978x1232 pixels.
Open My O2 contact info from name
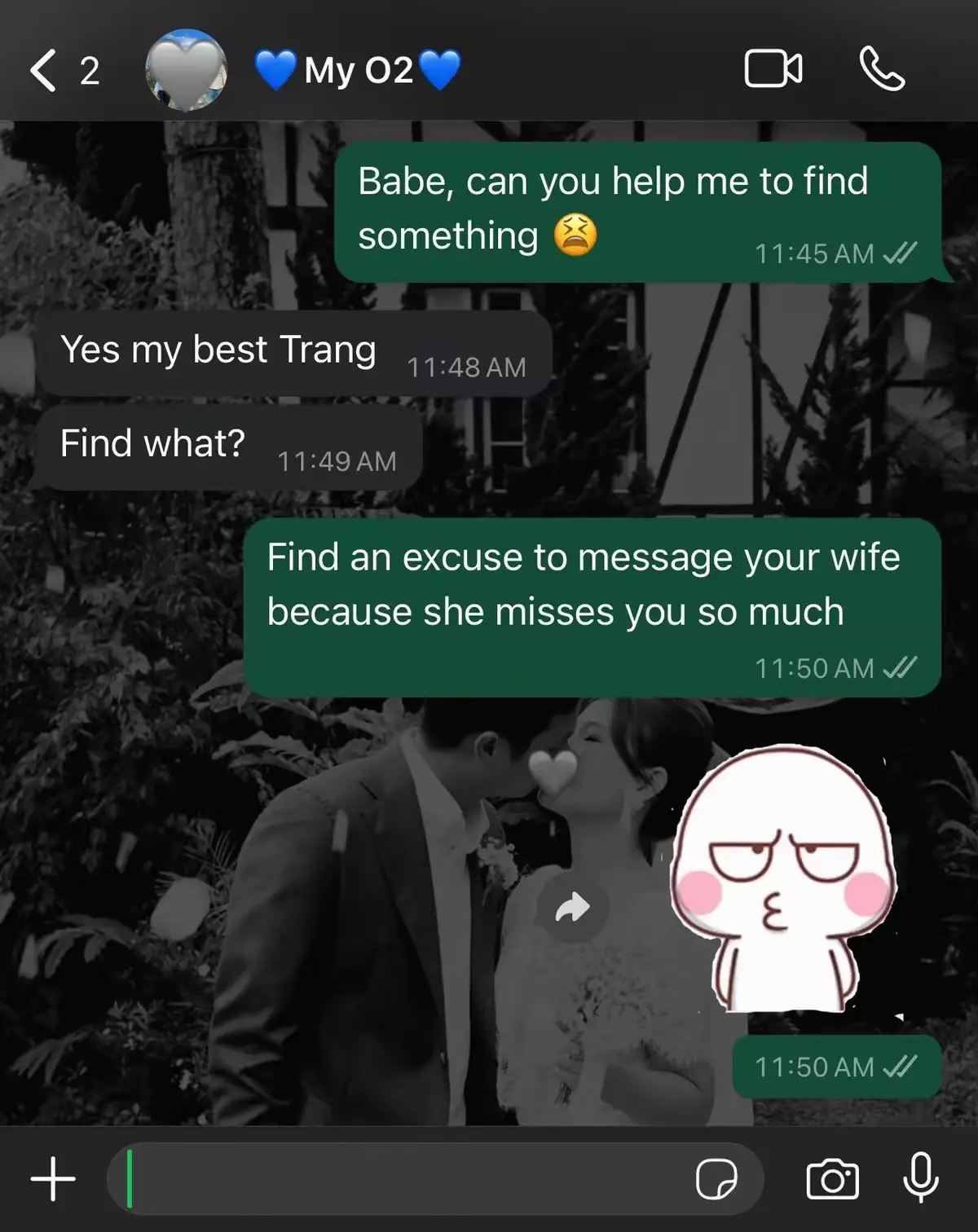pos(359,71)
